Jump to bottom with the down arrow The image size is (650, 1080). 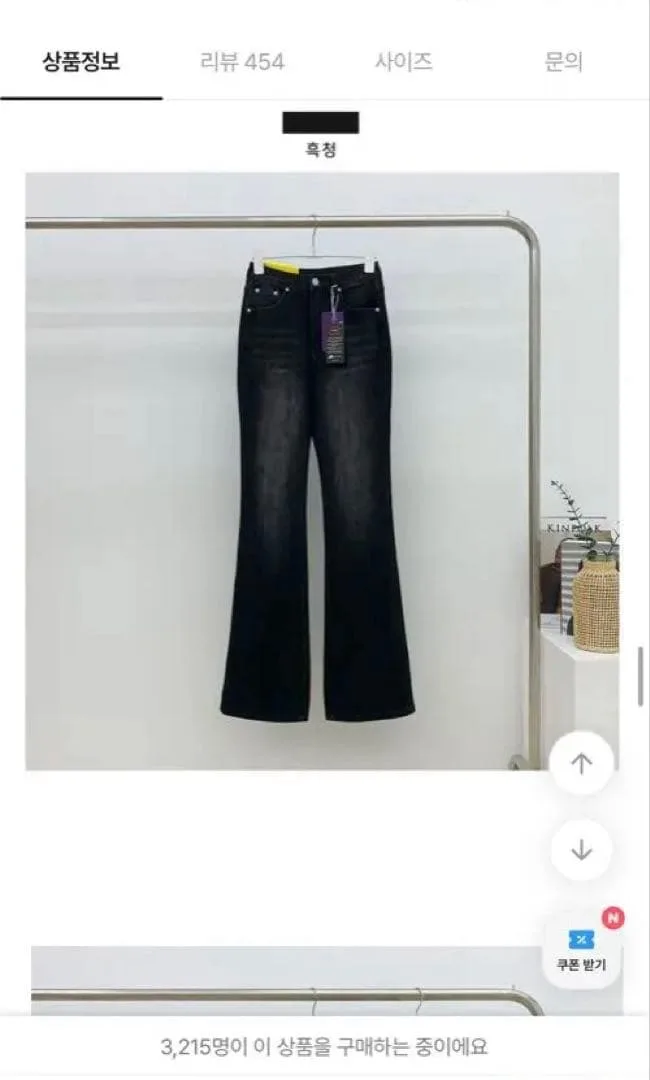(x=581, y=850)
